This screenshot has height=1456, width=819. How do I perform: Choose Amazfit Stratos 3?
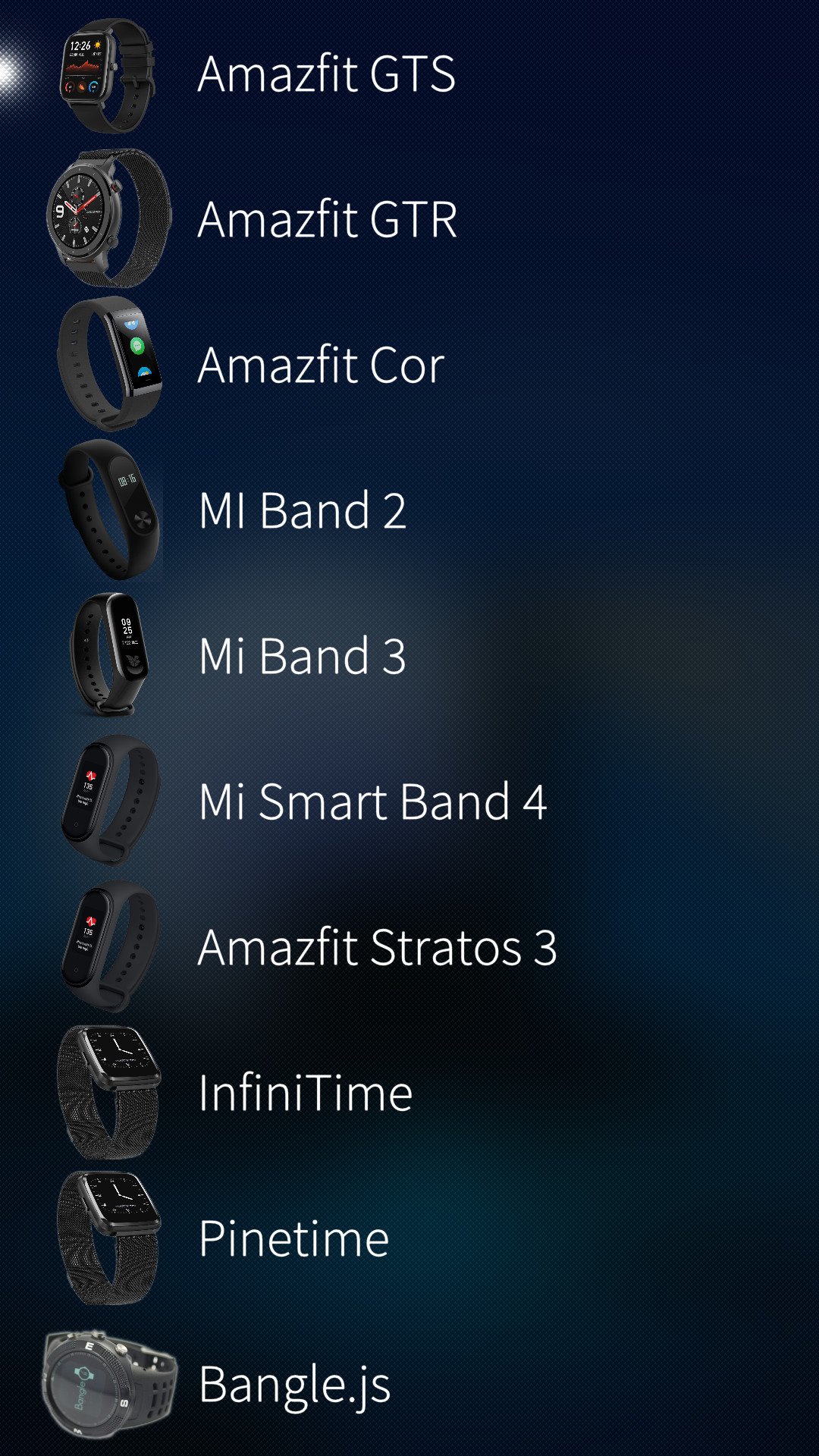[377, 947]
